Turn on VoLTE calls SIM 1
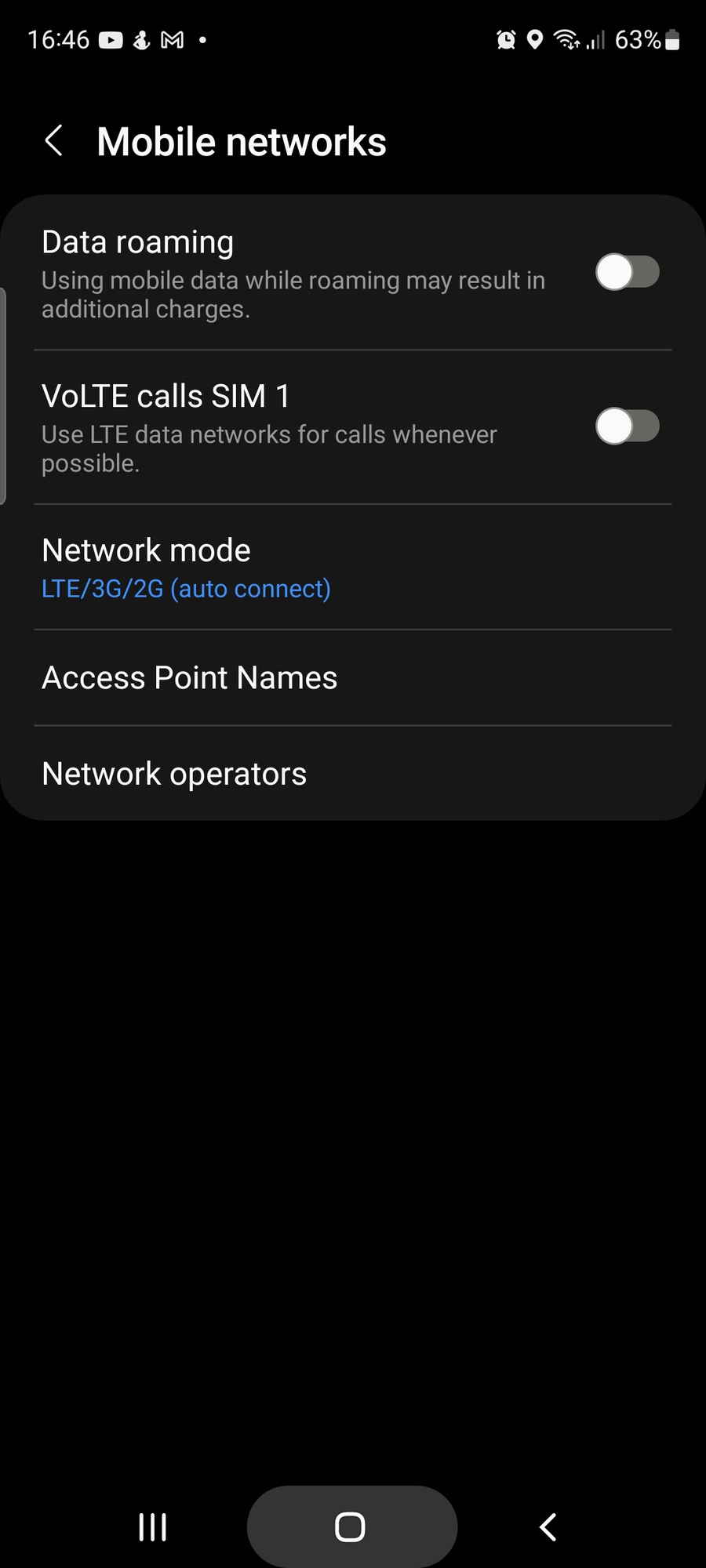This screenshot has width=706, height=1568. tap(627, 426)
